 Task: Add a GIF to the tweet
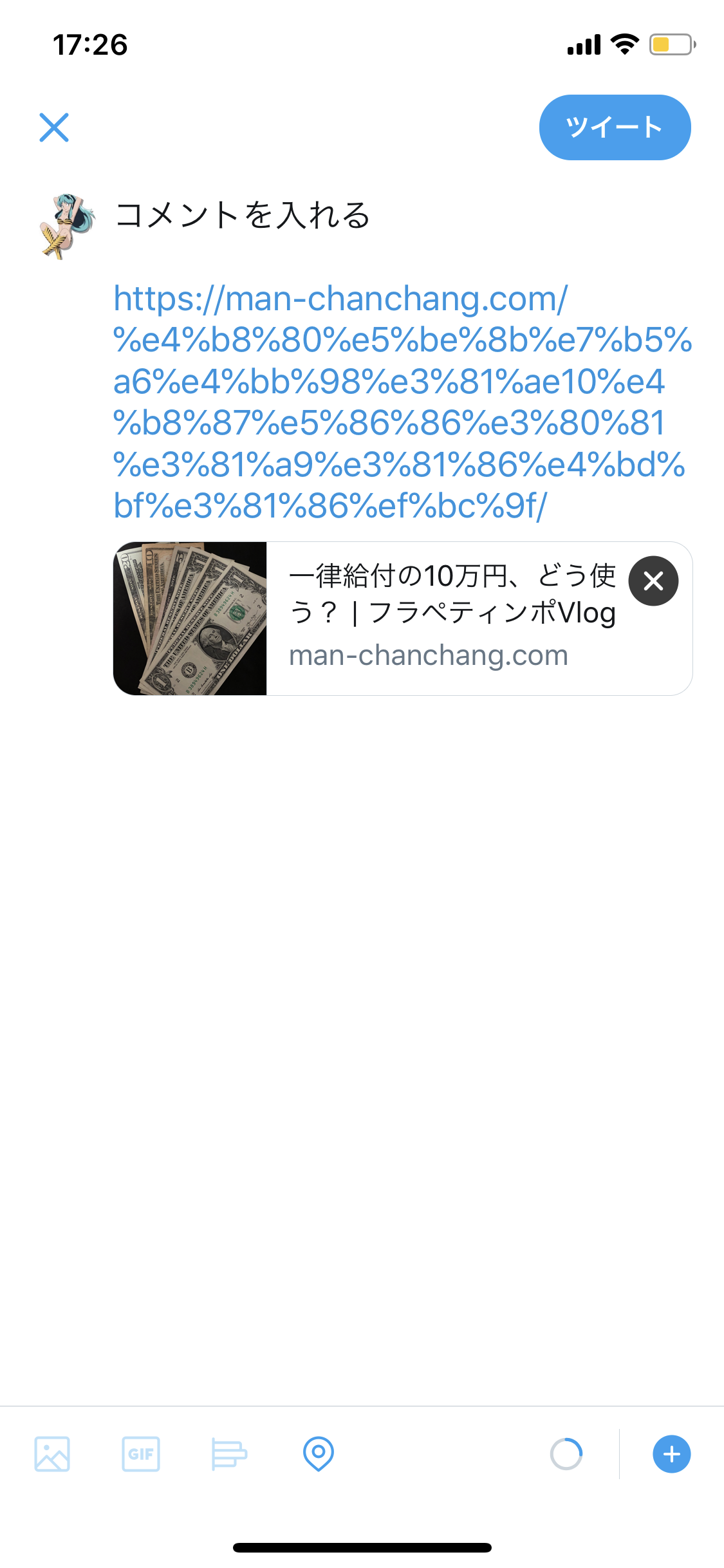coord(141,1453)
